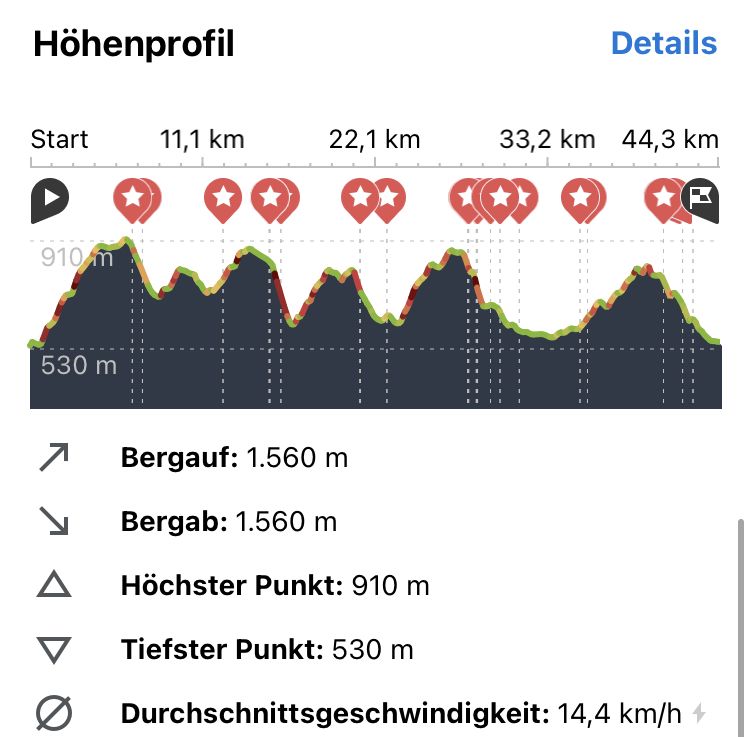750x737 pixels.
Task: Open the elevation profile Details
Action: 663,44
